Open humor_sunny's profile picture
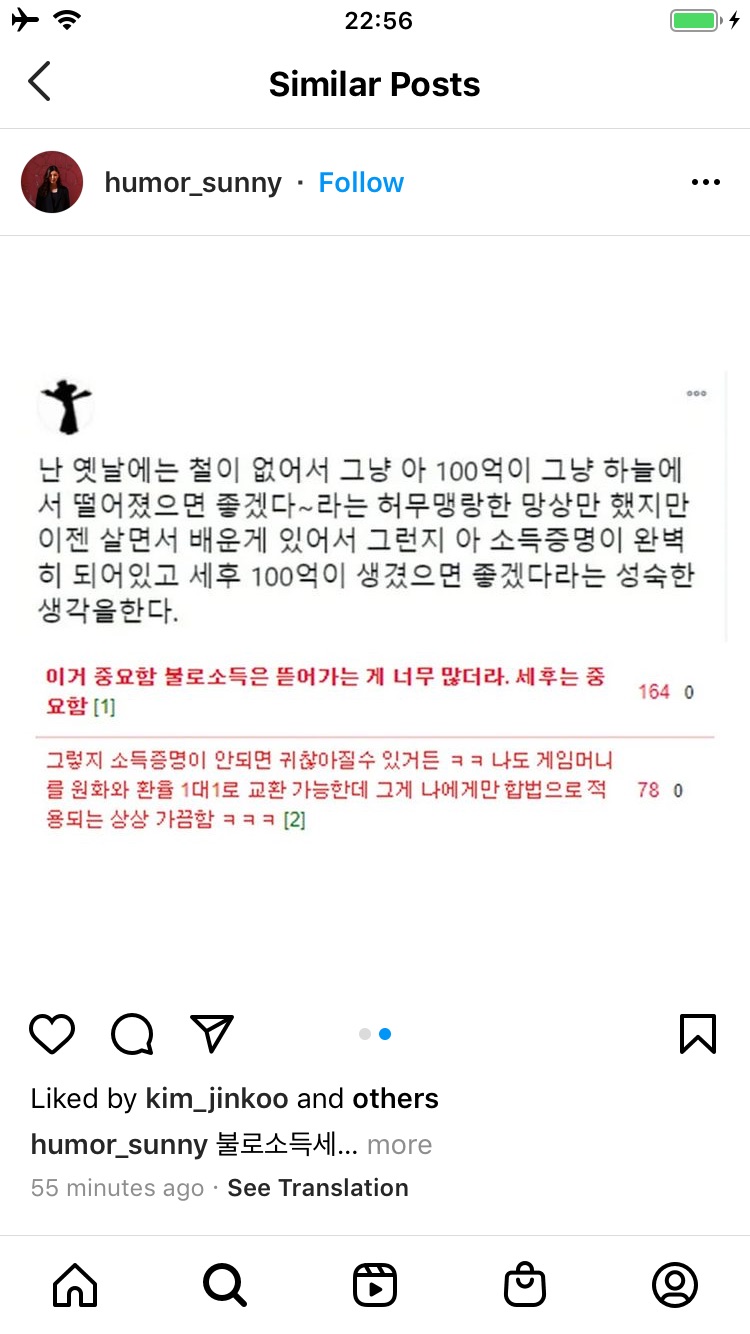Screen dimensions: 750x1334 click(52, 182)
